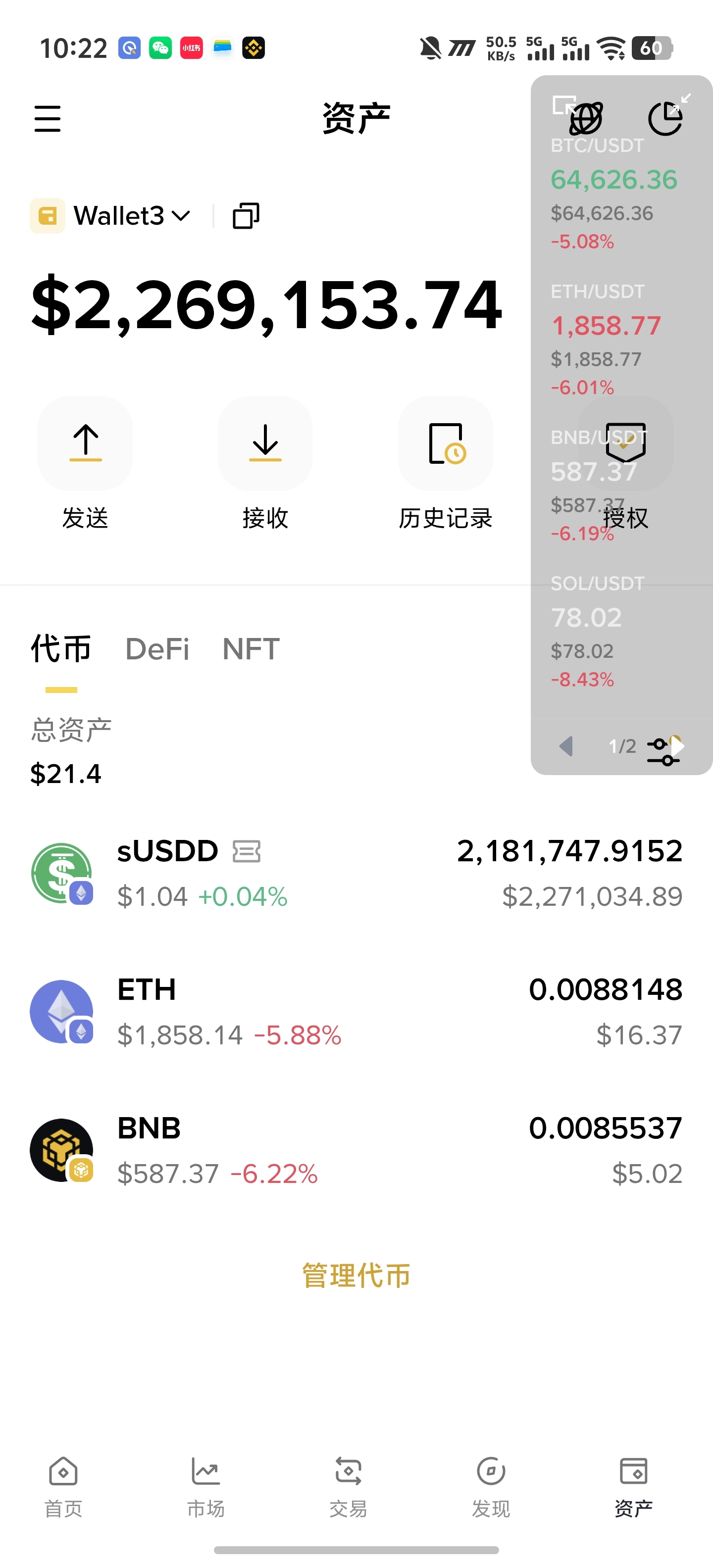Tap 管理代币 to manage tokens
The image size is (713, 1568).
coord(356,1275)
